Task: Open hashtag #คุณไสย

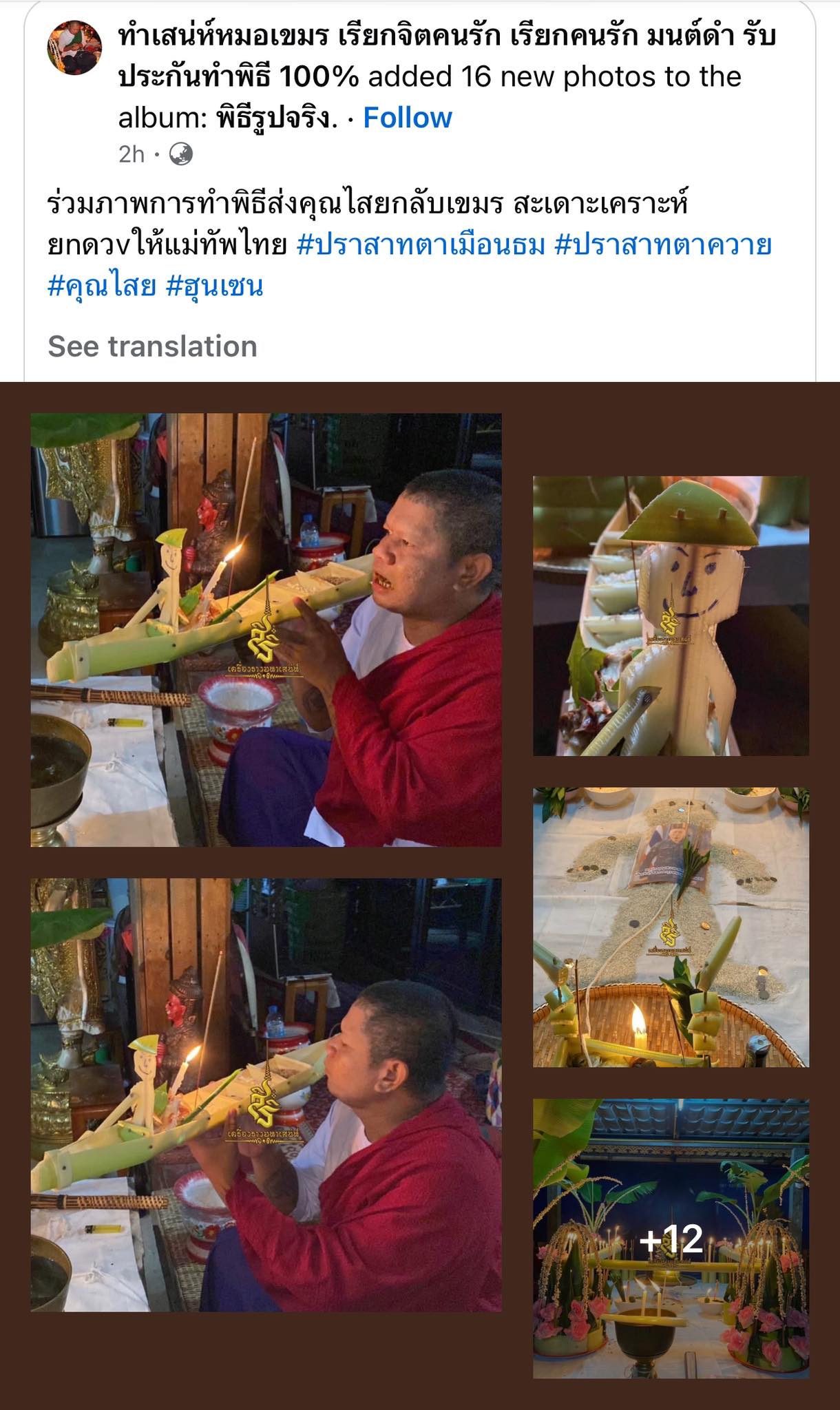Action: point(102,285)
